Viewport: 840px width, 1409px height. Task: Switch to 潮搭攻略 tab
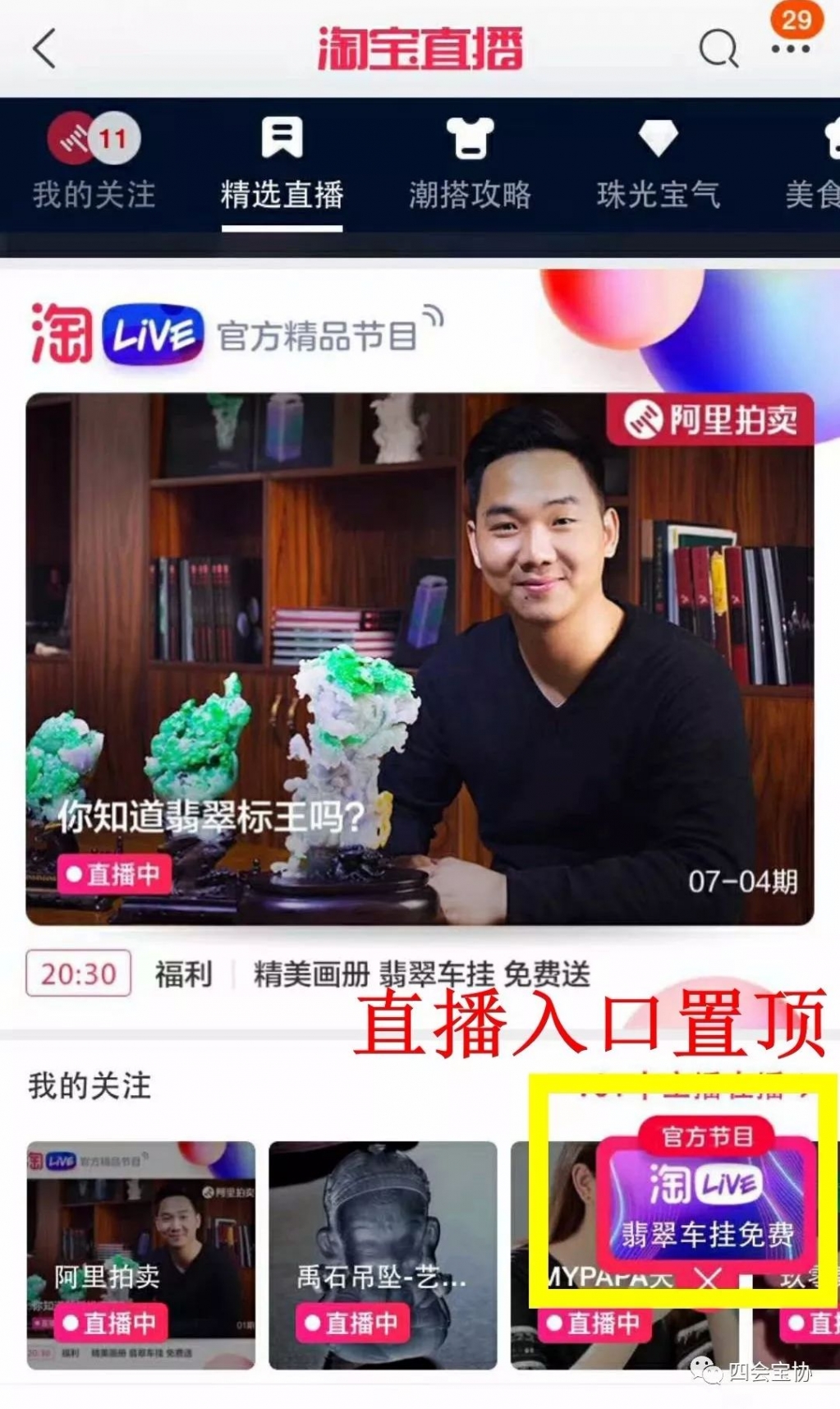[x=470, y=163]
